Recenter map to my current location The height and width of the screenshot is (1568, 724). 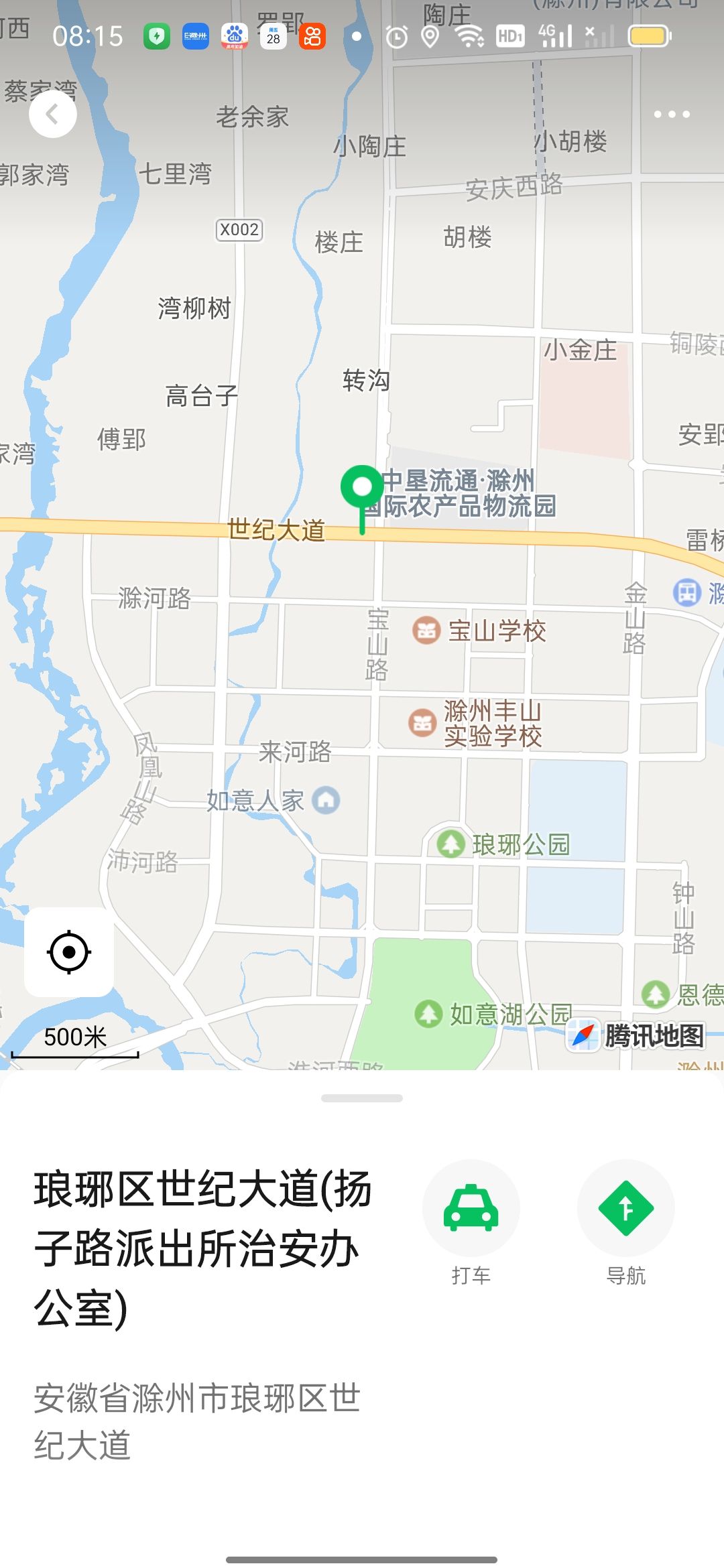[69, 952]
